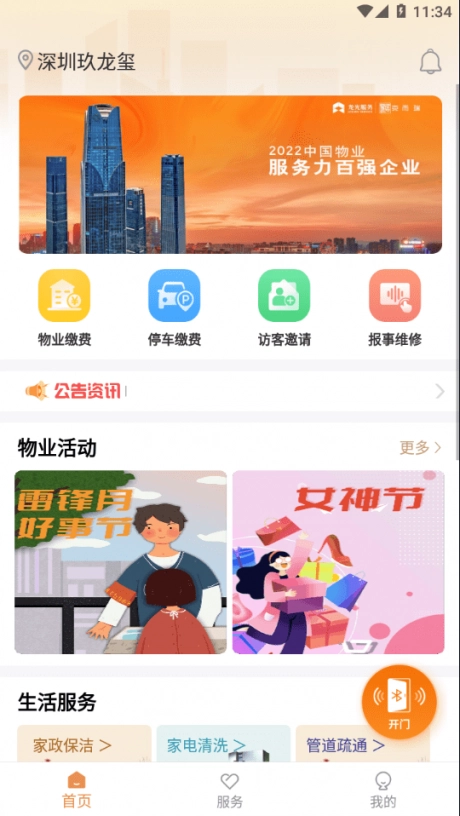Open the 雷锋月好事节 activity card

pyautogui.click(x=121, y=562)
